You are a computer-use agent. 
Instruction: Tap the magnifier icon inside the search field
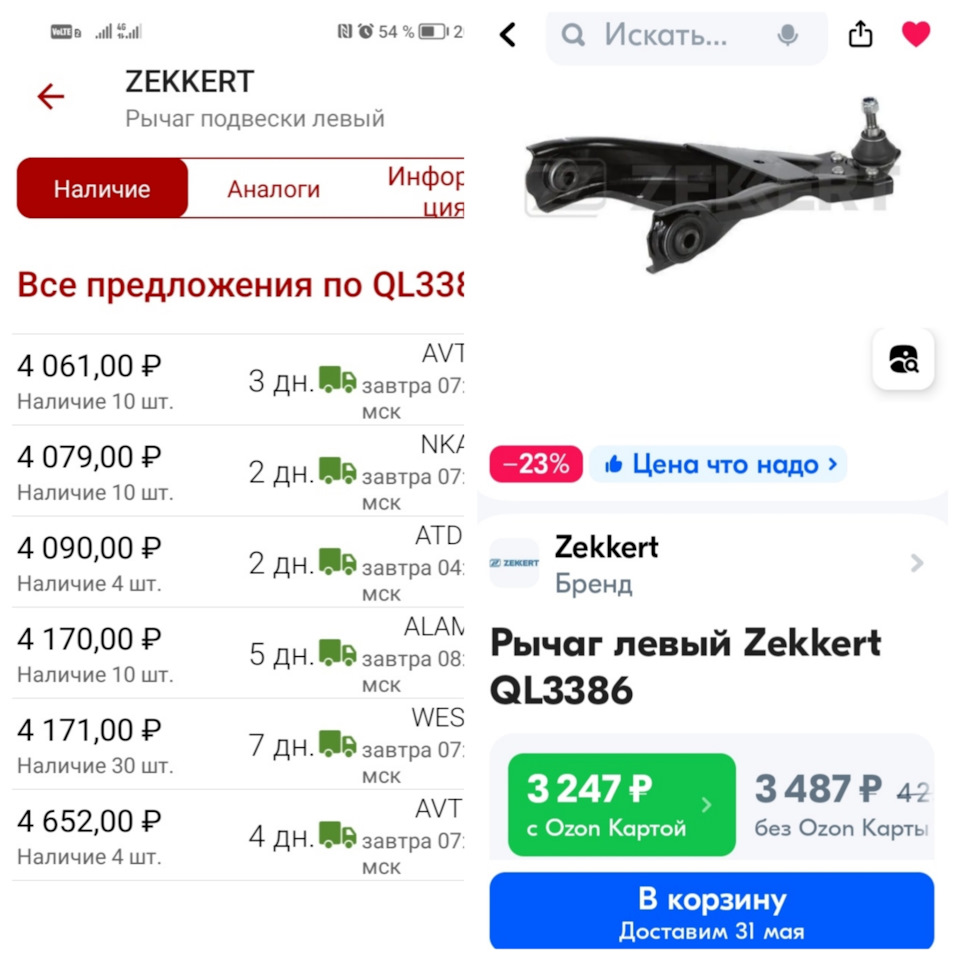point(573,35)
